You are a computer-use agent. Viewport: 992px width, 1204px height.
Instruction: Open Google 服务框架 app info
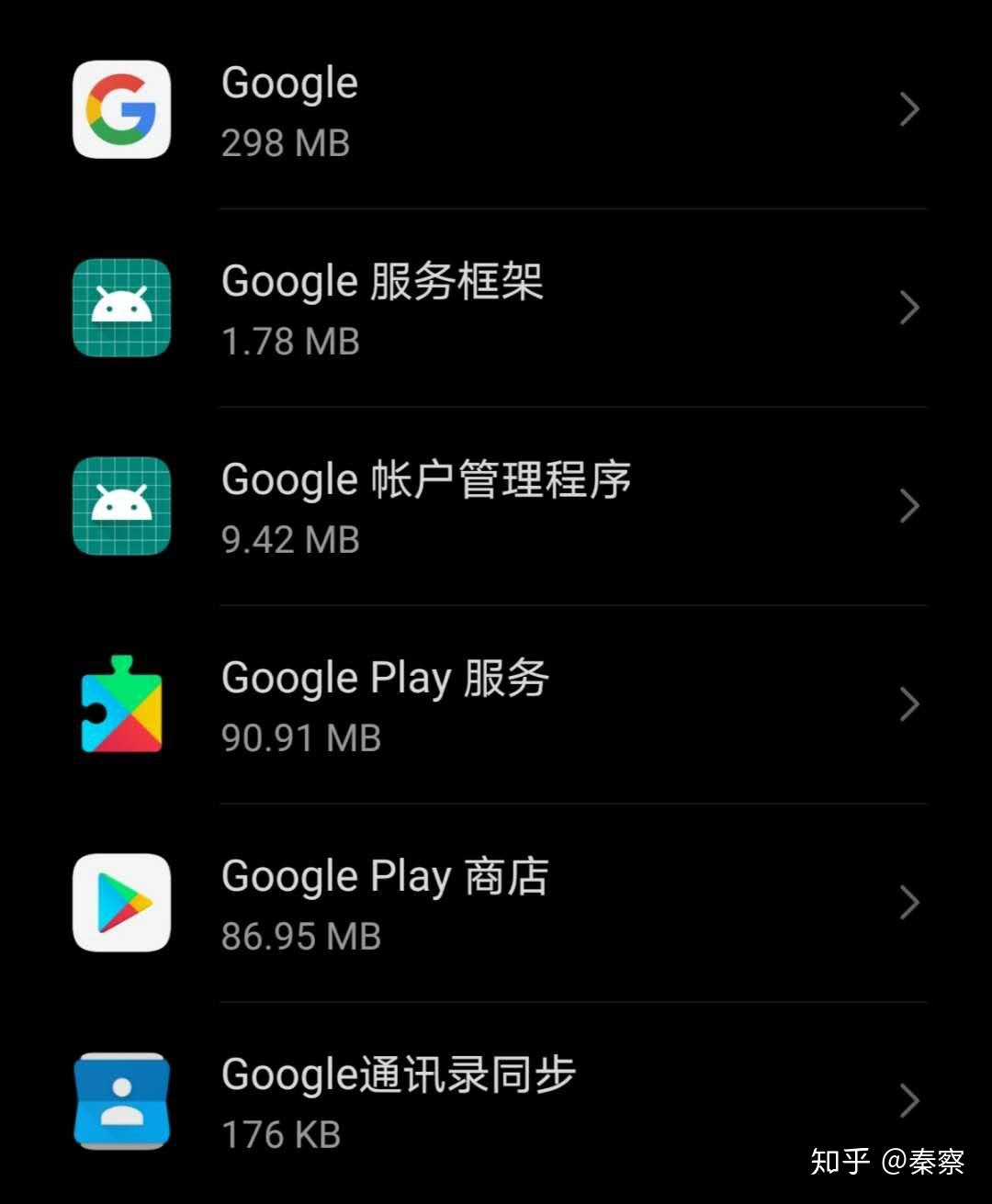496,309
